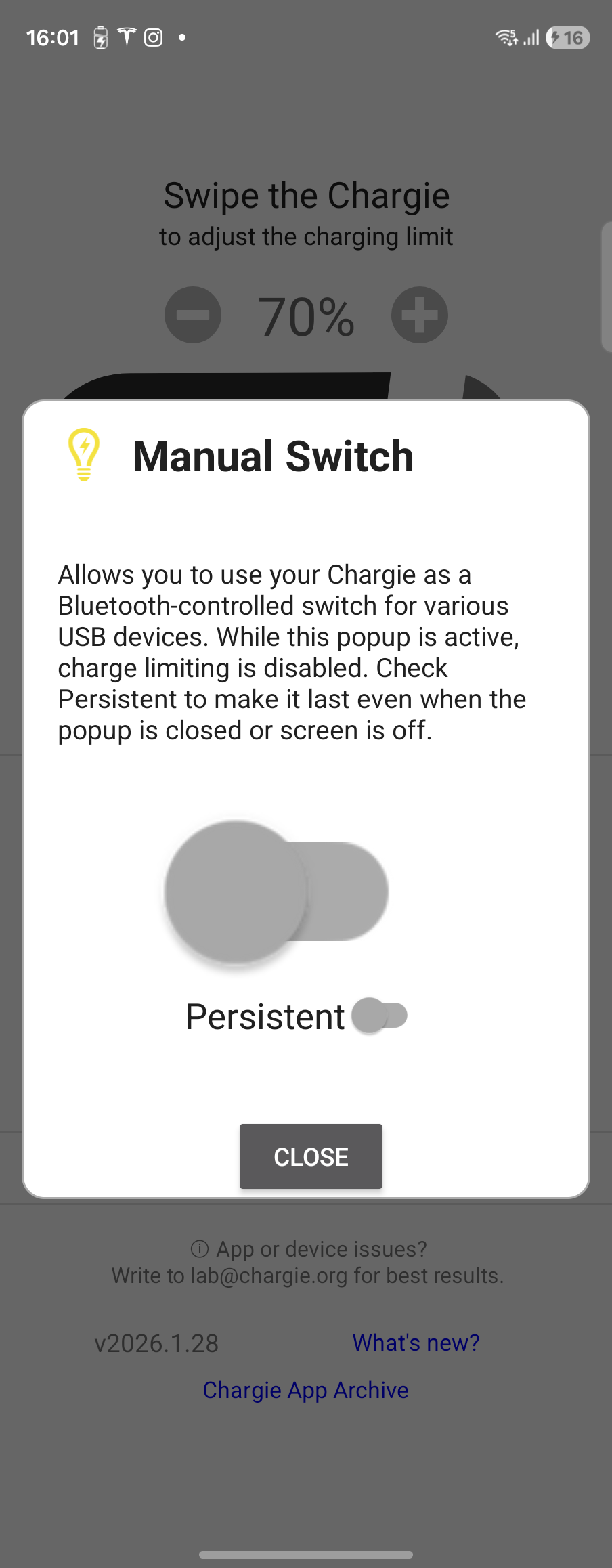
Task: Enable the Persistent switch
Action: click(x=379, y=1016)
